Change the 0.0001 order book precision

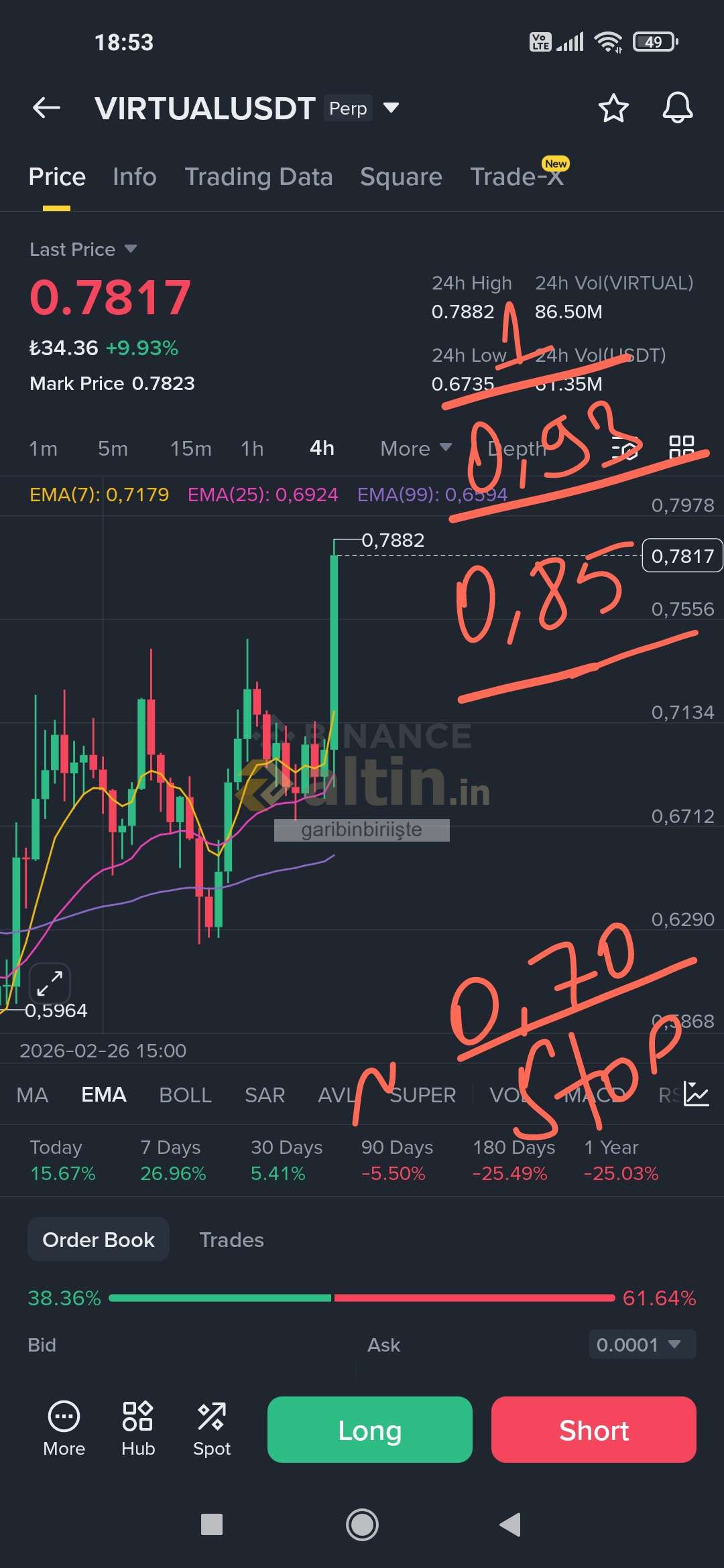[642, 1345]
